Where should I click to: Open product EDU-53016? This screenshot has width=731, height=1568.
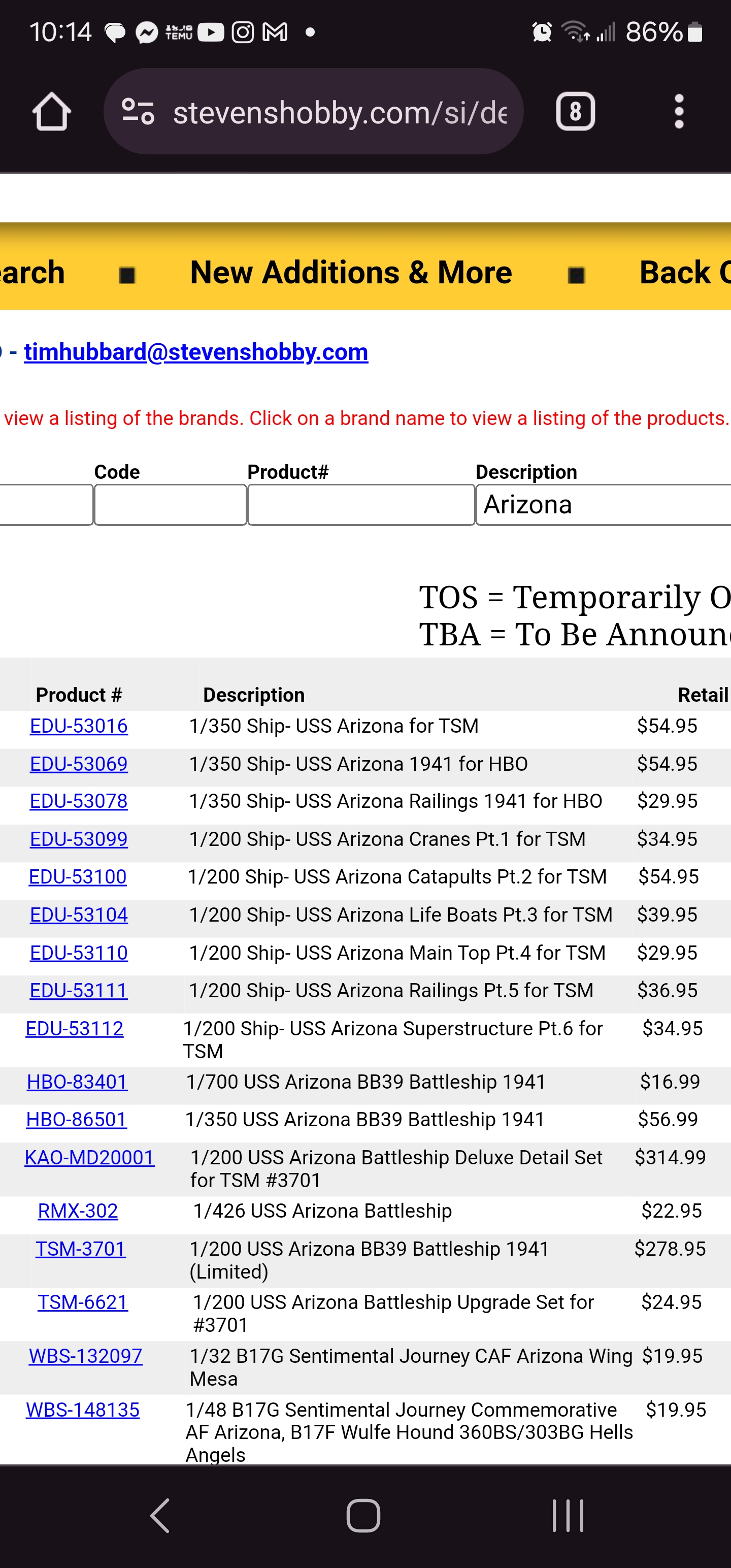(79, 726)
